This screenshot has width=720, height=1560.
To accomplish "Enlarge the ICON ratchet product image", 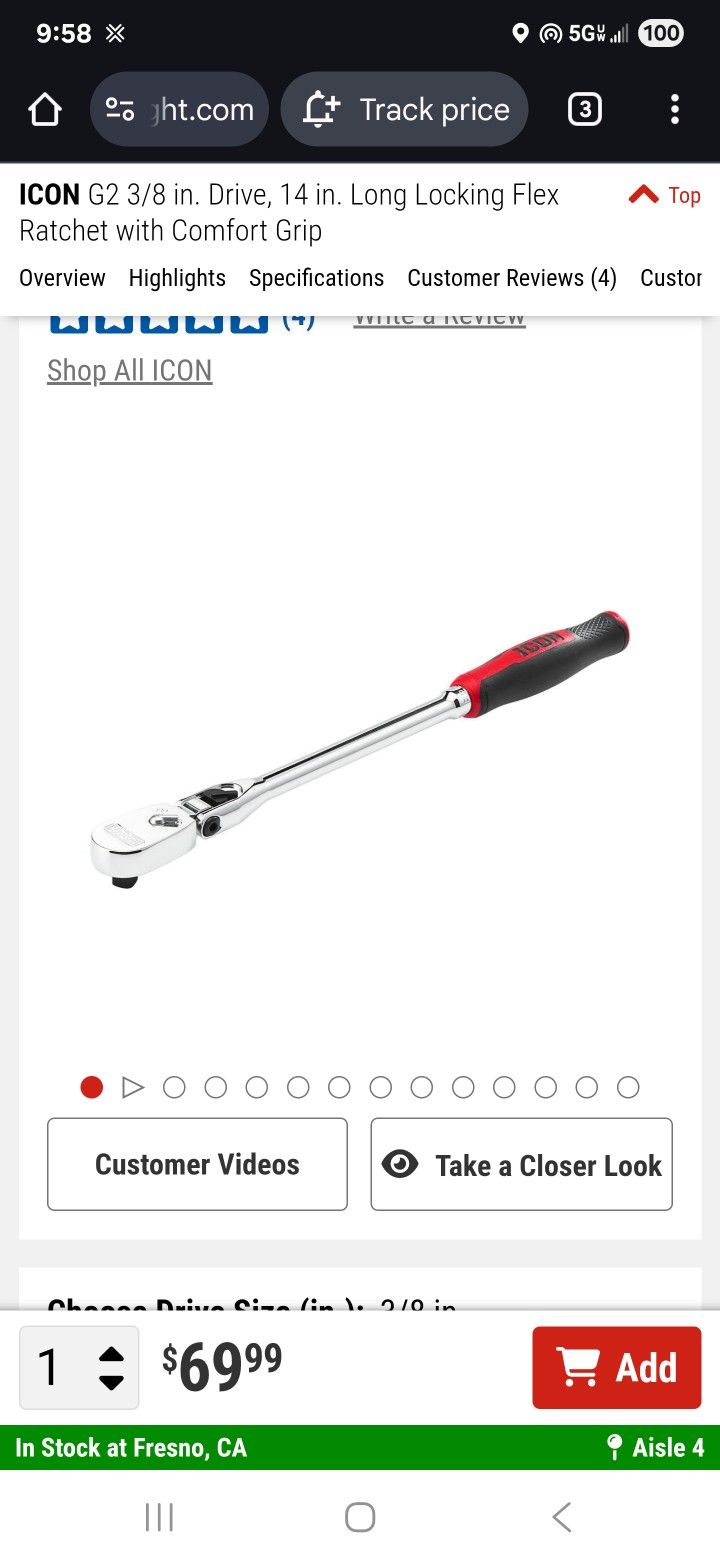I will [x=360, y=750].
